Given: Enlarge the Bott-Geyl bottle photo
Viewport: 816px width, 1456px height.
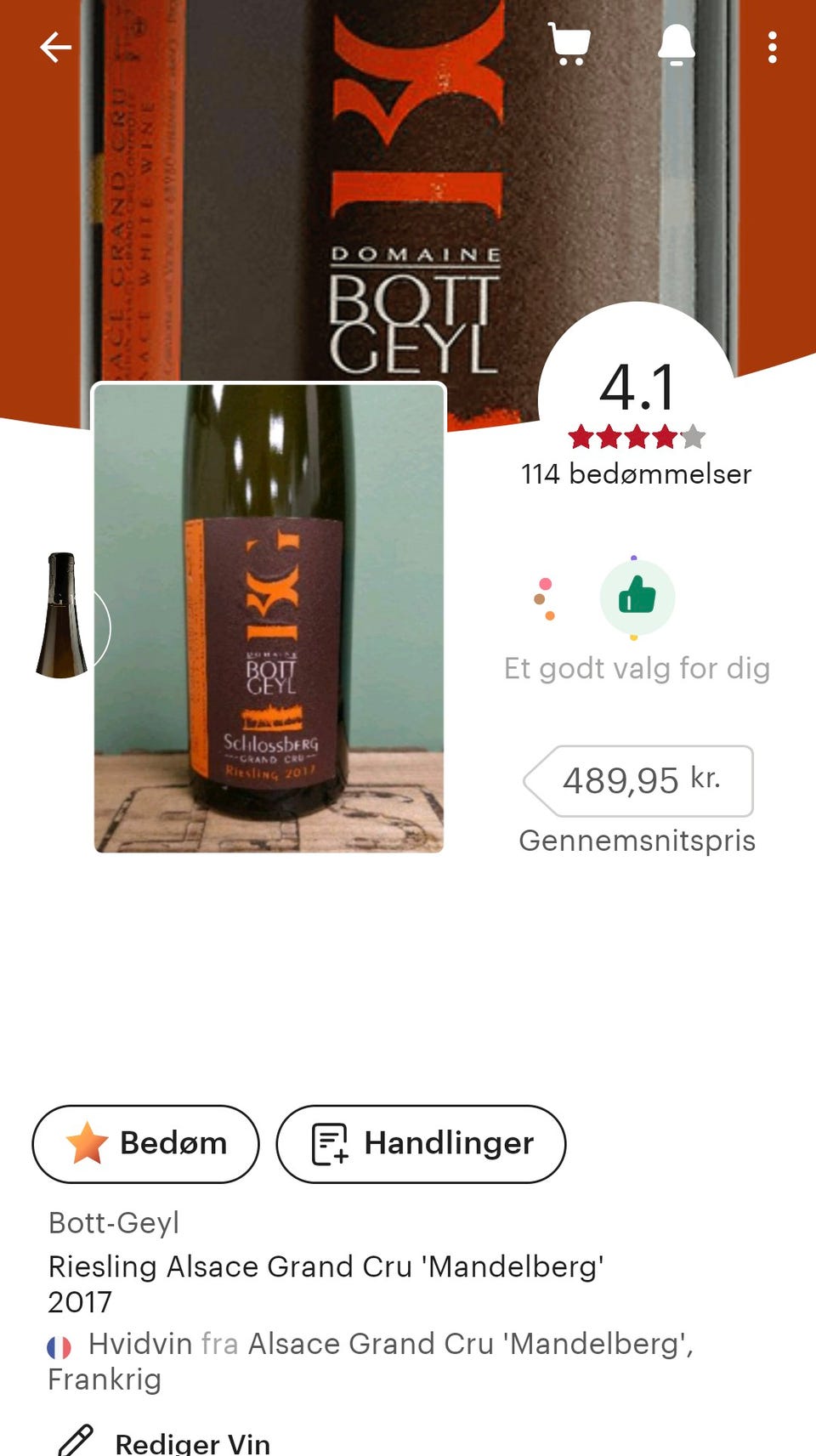Looking at the screenshot, I should (x=269, y=618).
